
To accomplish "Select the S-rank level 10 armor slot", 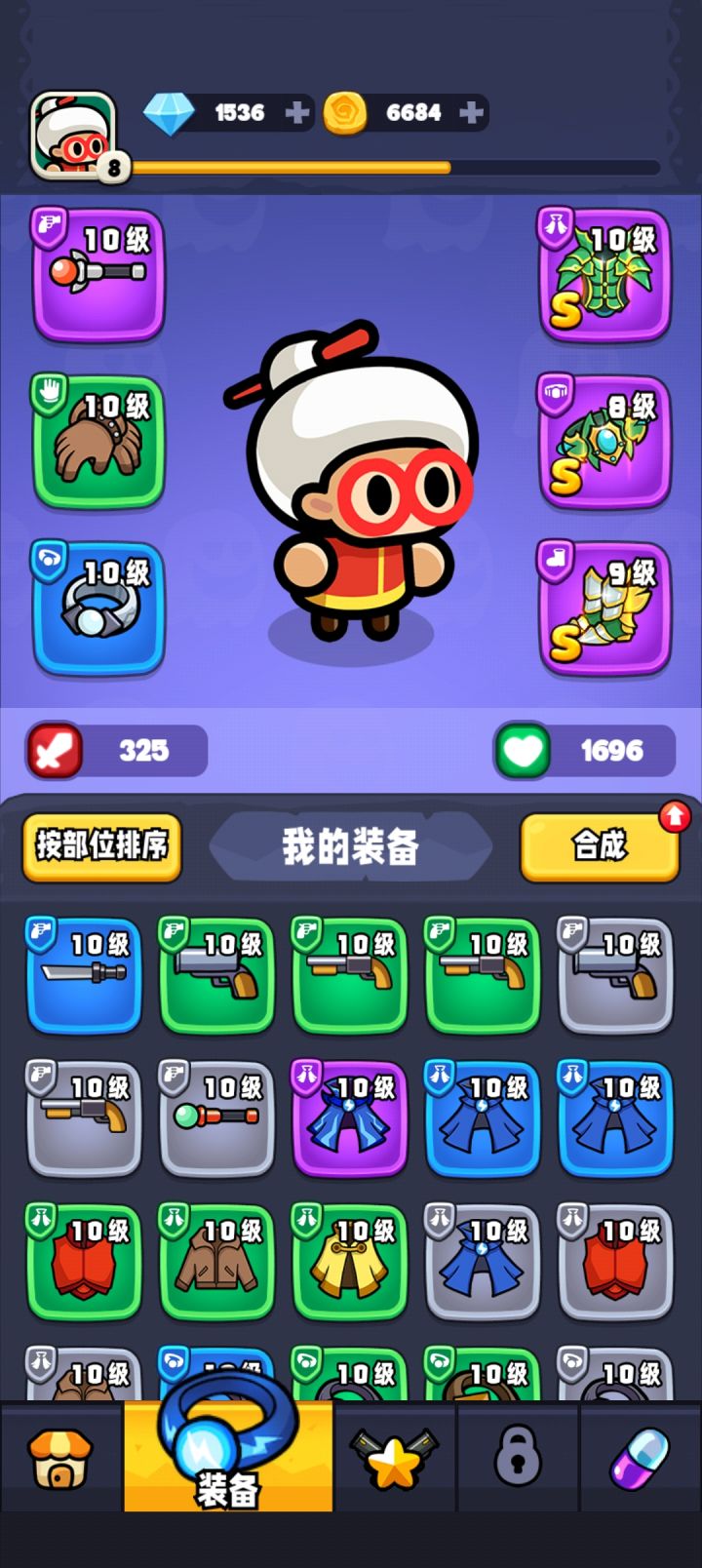I will (x=604, y=276).
